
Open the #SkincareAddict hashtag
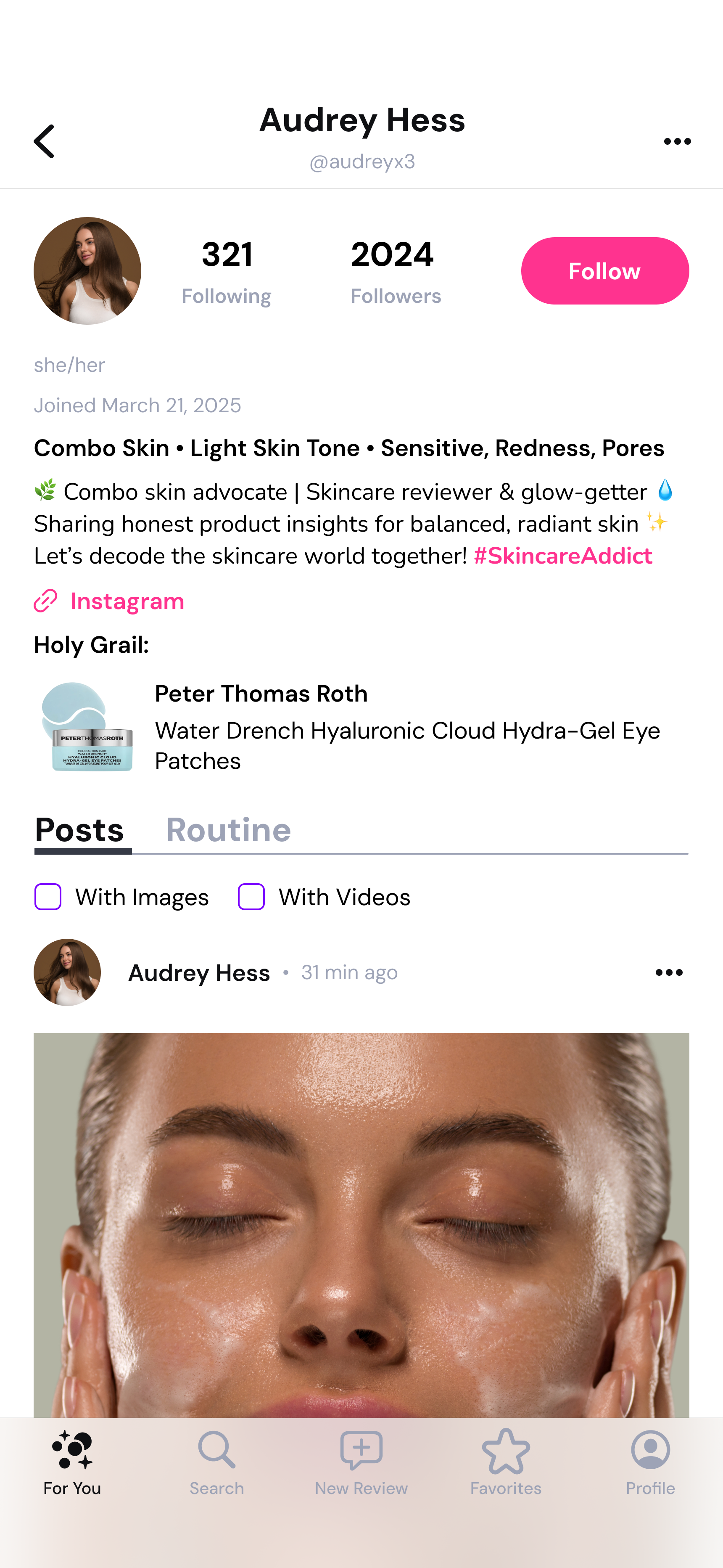click(x=562, y=556)
